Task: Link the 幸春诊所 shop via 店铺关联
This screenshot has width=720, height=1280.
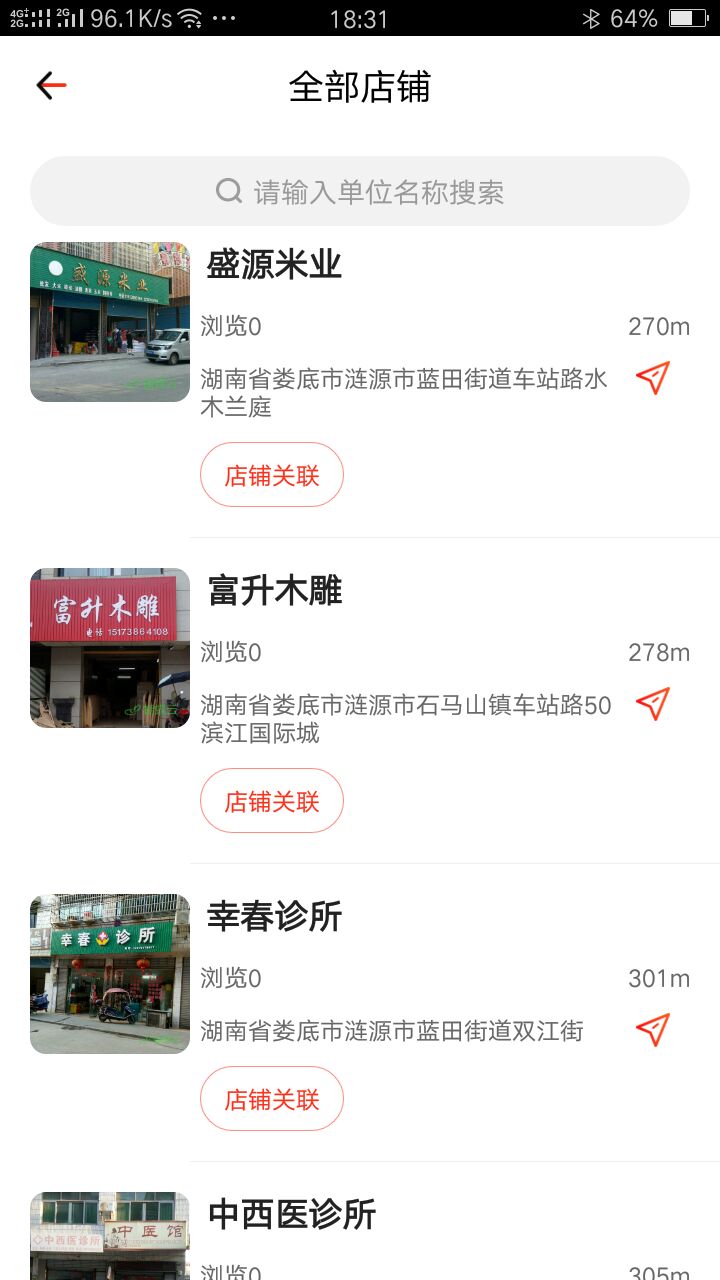Action: click(x=272, y=1099)
